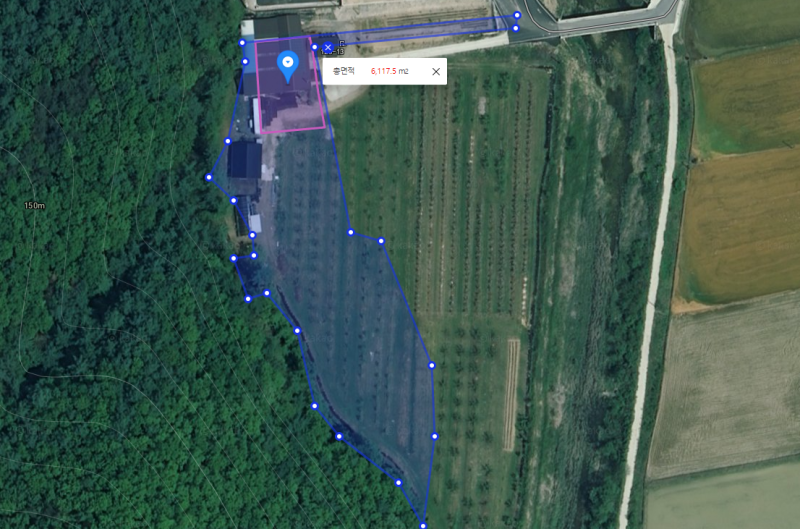Tap the blue X to delete the measurement

(328, 47)
